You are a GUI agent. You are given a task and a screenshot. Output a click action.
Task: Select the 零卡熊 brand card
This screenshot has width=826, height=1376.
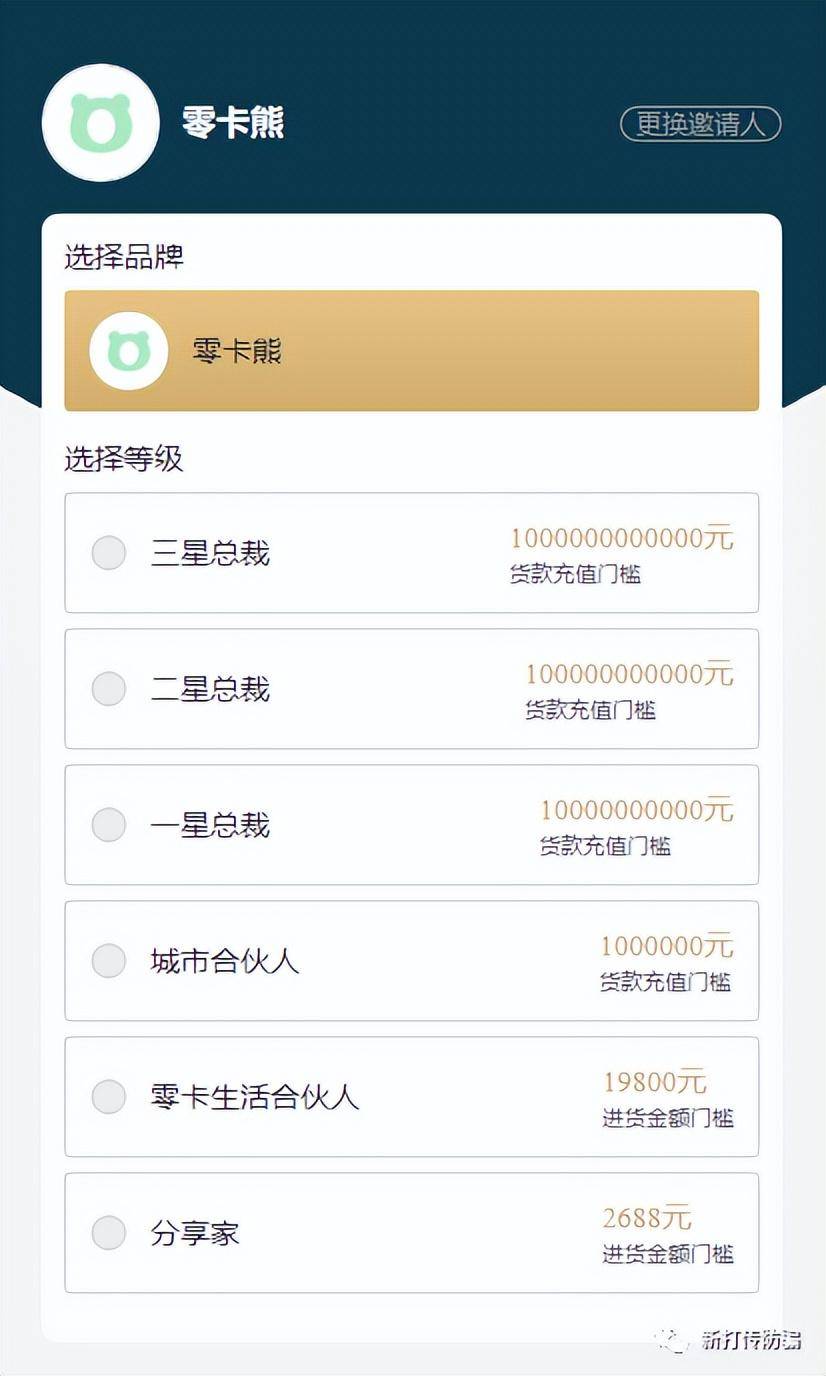411,351
